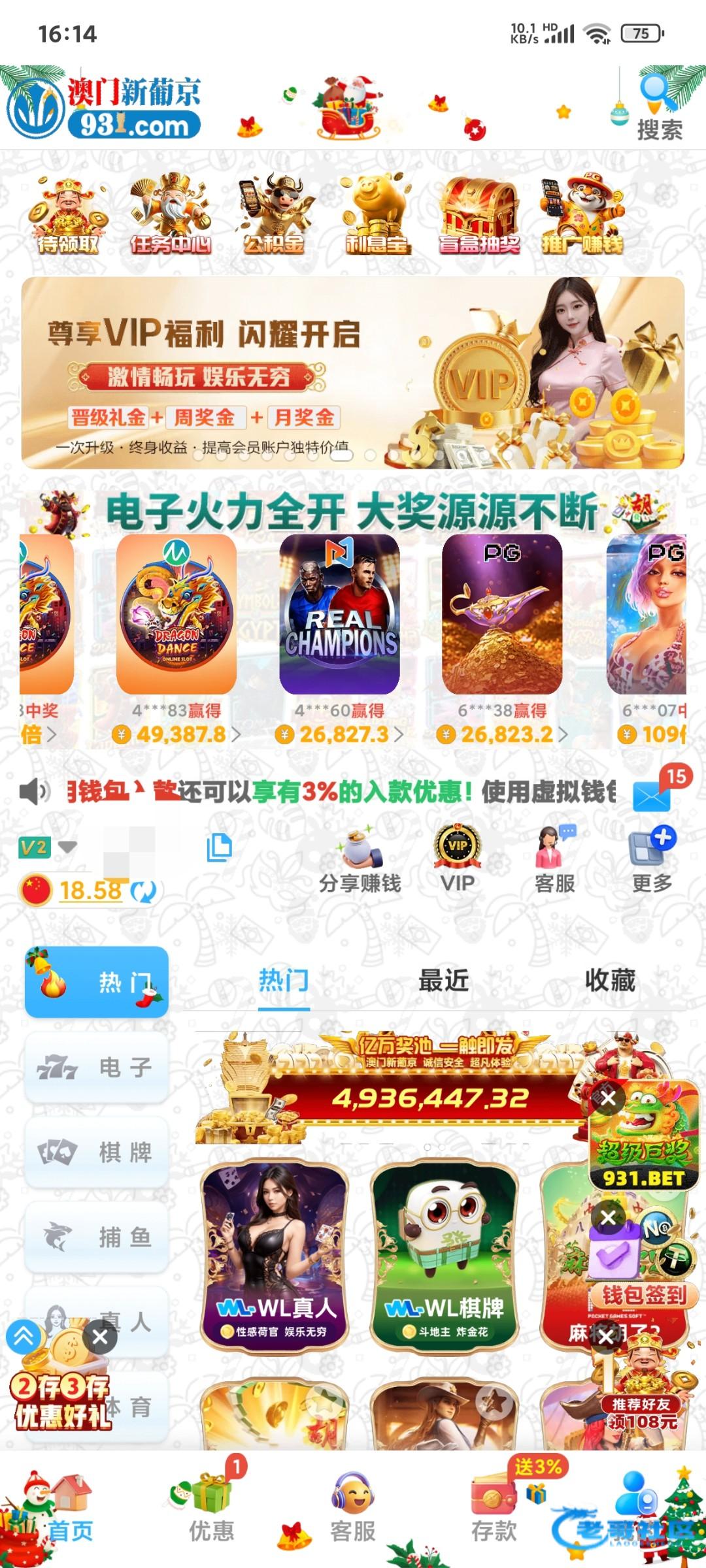706x1568 pixels.
Task: Open the Dragon Dance game tile
Action: [176, 614]
